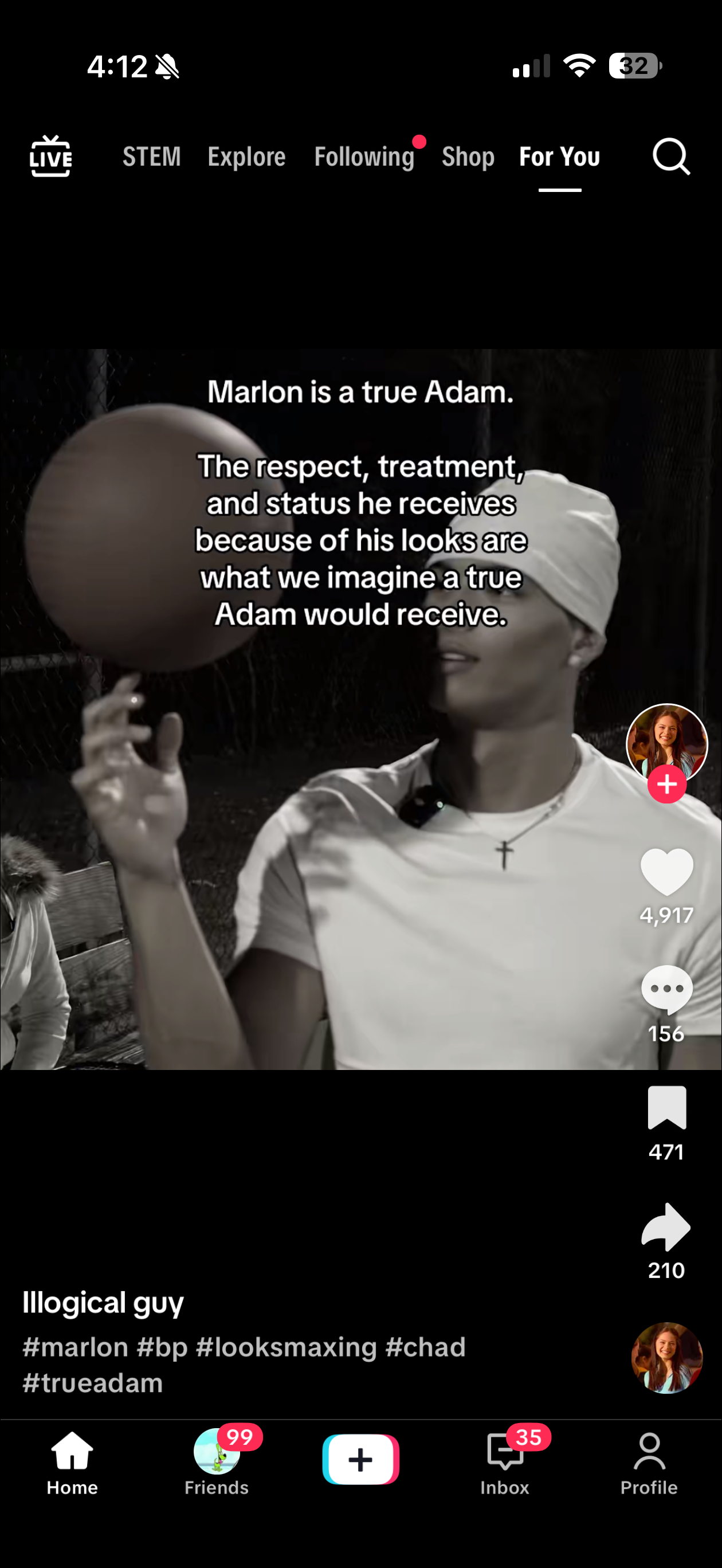The height and width of the screenshot is (1568, 722).
Task: Select the For You tab
Action: click(x=559, y=157)
